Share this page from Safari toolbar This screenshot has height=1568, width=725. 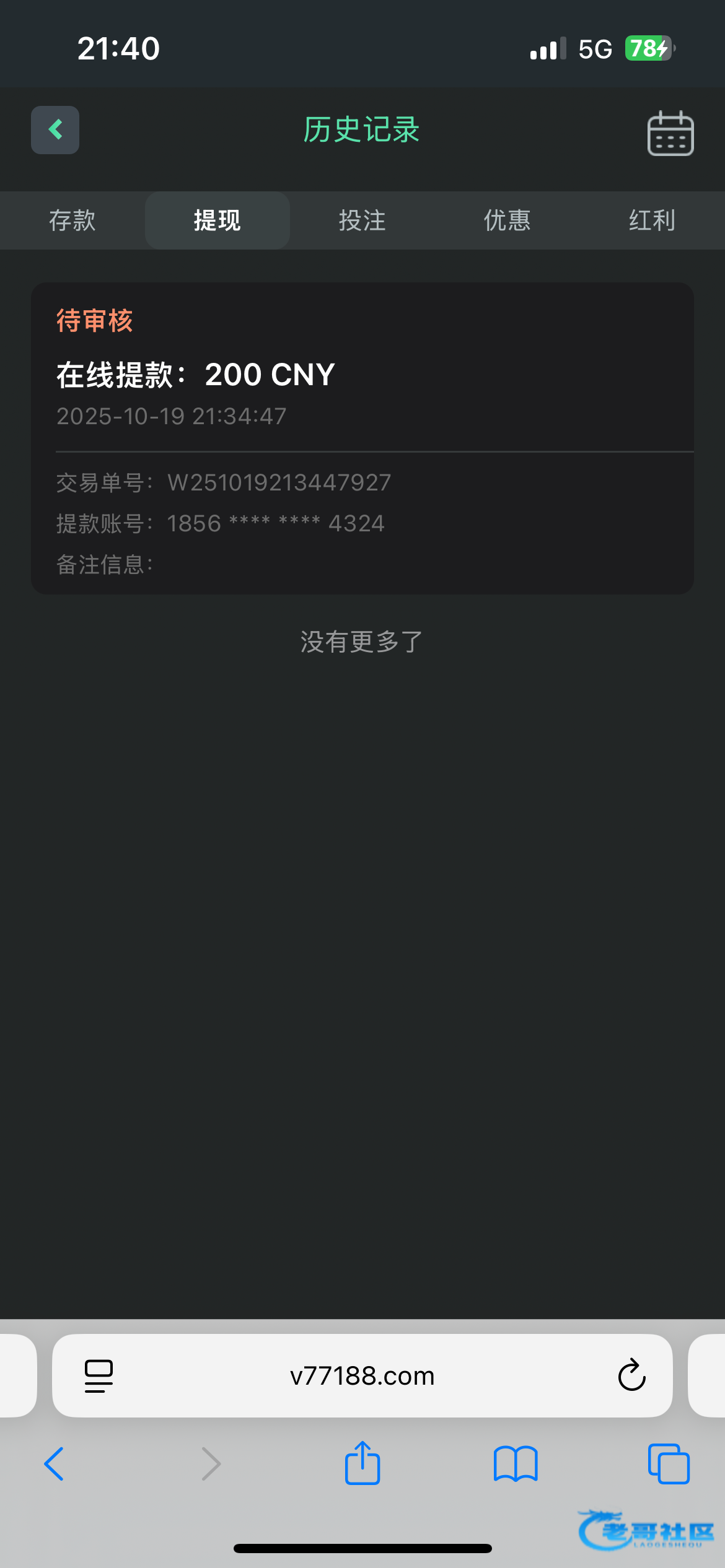tap(362, 1463)
